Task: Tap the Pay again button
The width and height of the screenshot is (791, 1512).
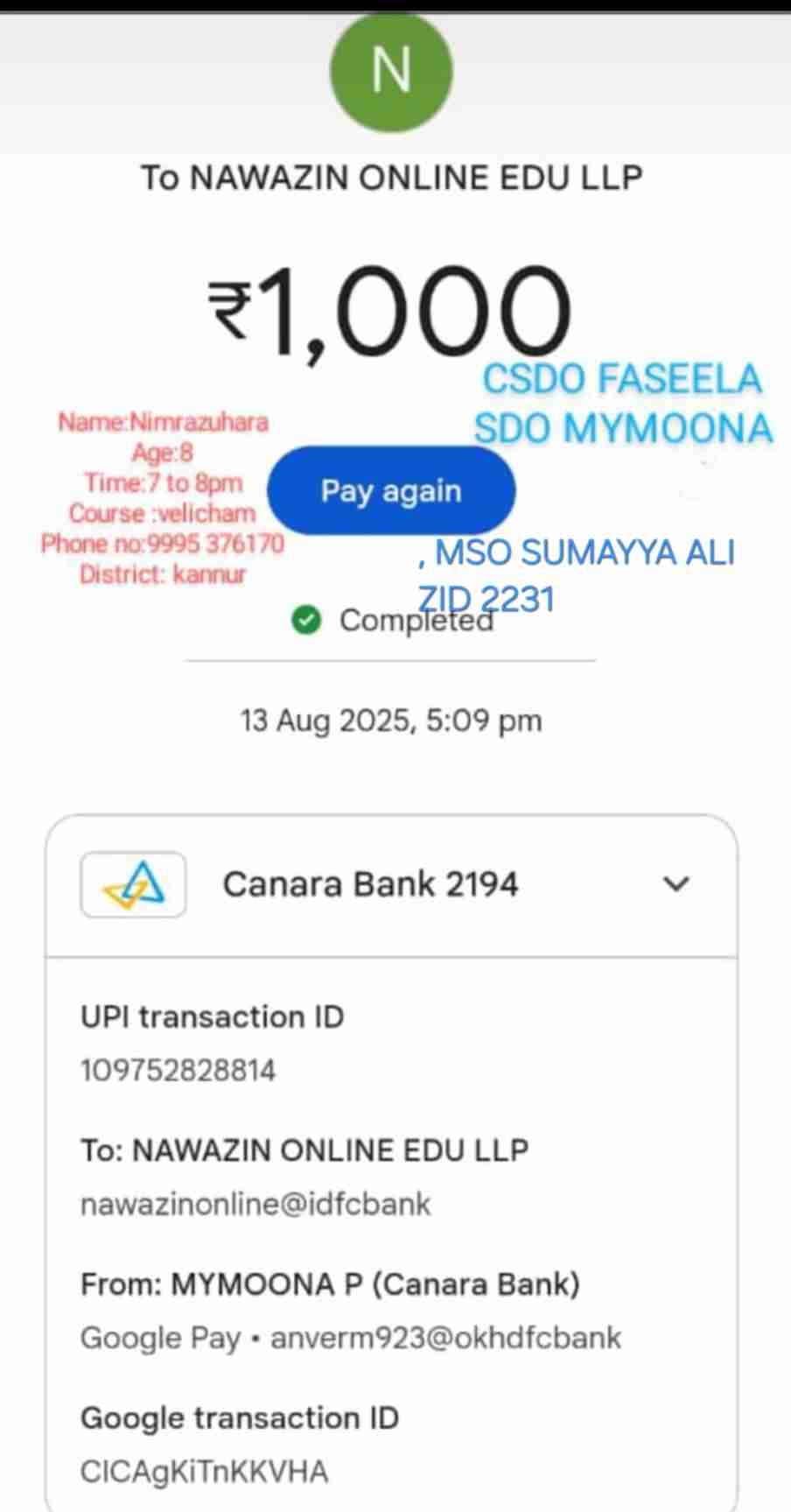Action: 391,491
